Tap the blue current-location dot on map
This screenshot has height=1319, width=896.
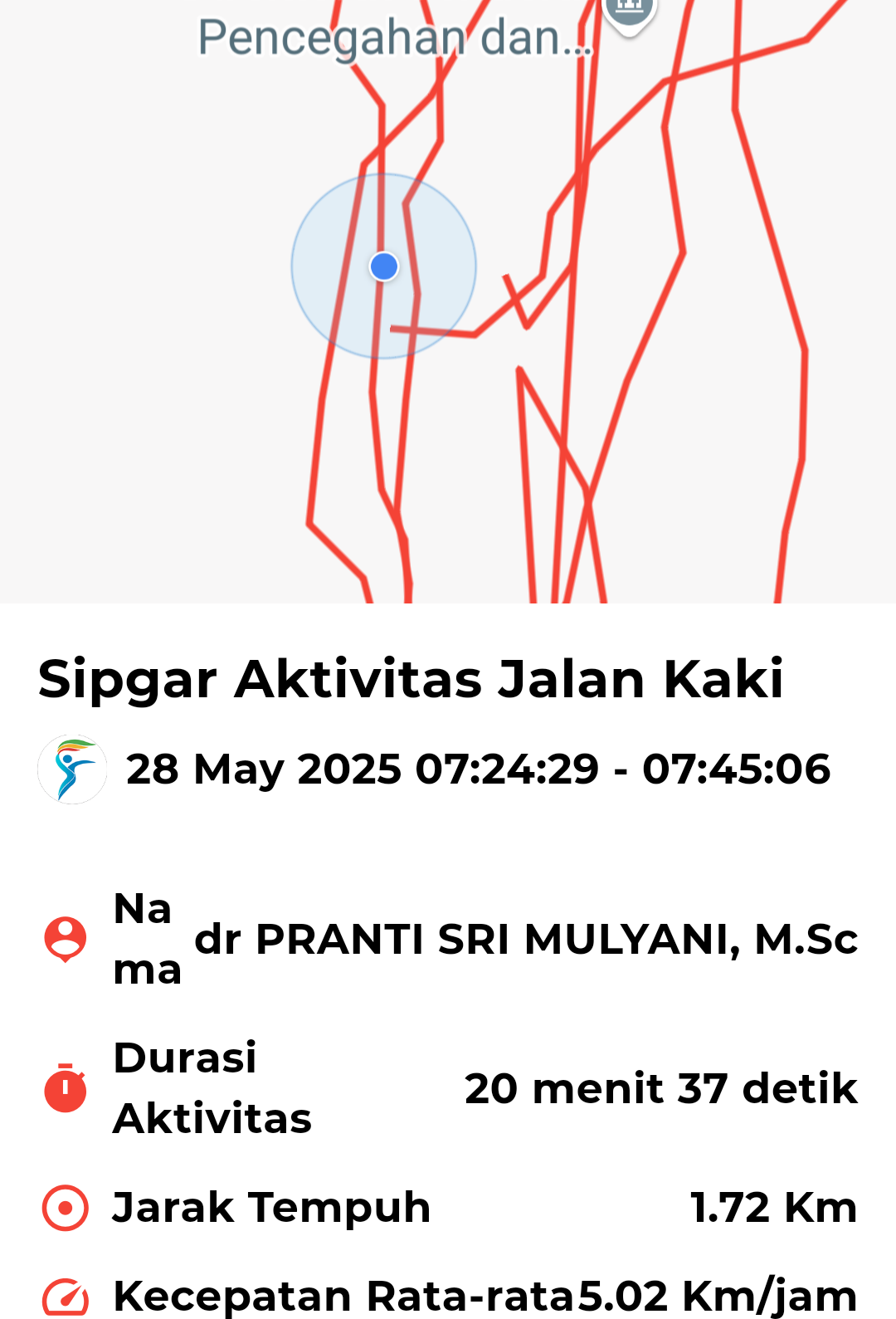pyautogui.click(x=383, y=267)
